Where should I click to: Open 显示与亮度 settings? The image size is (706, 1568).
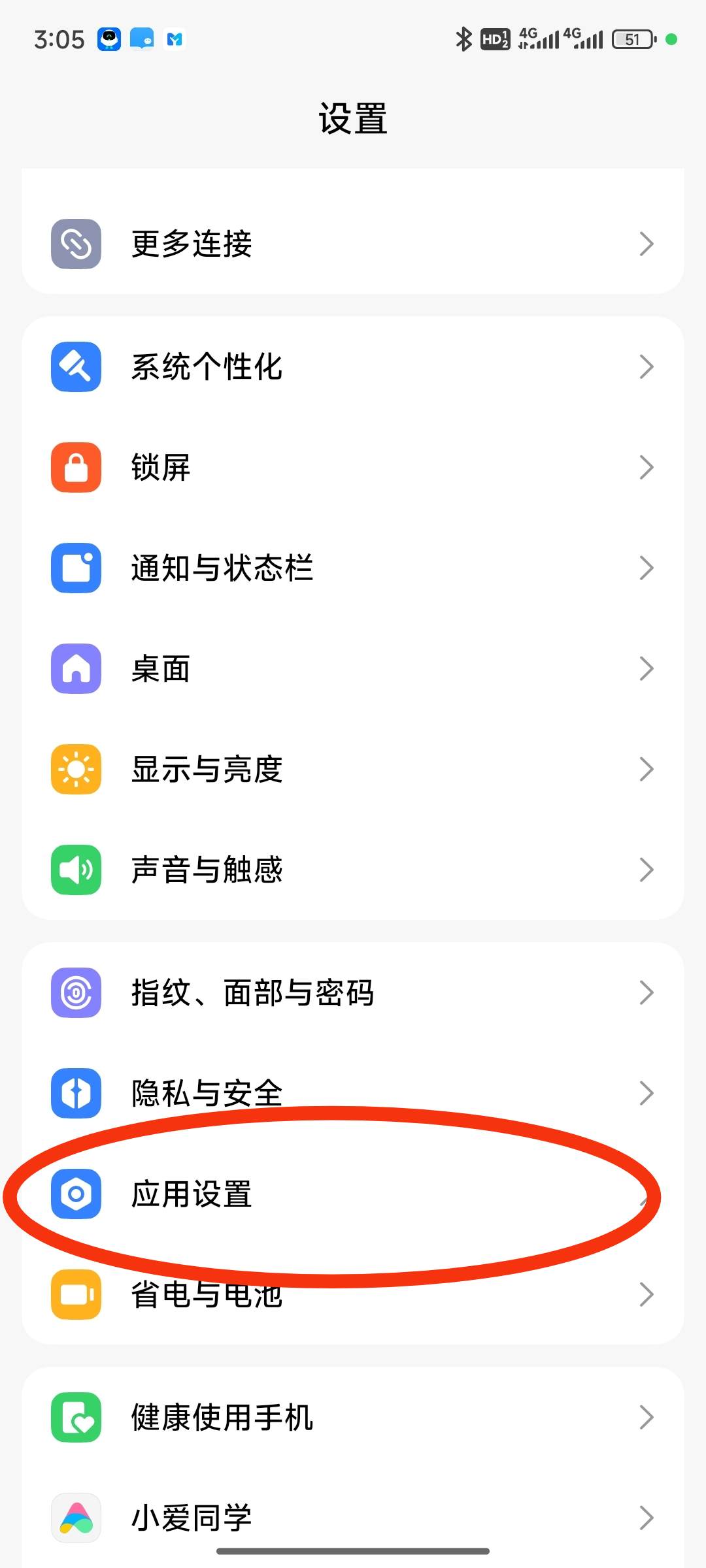pos(353,769)
